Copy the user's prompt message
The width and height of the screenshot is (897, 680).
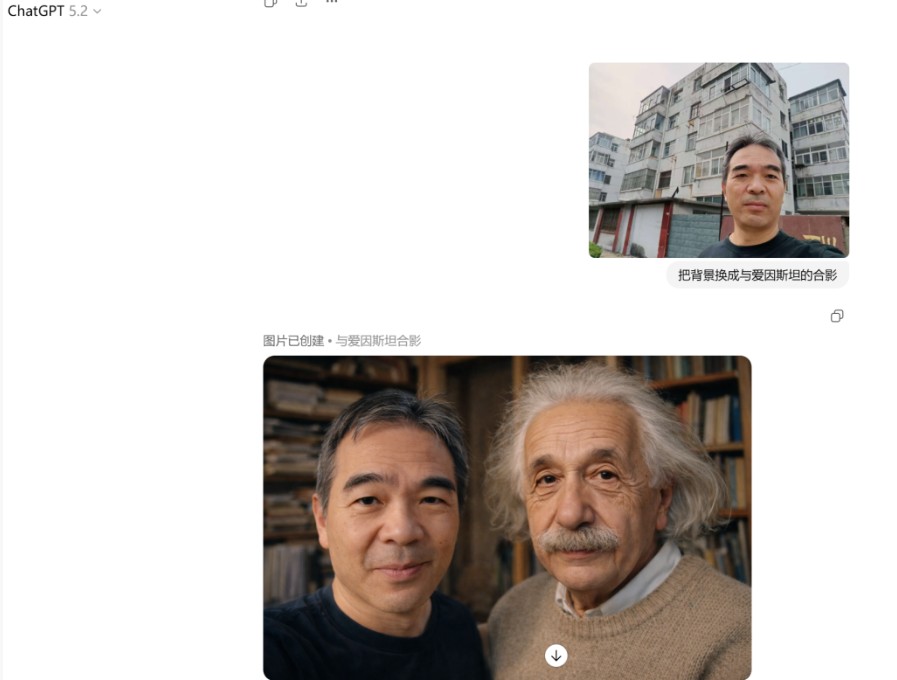[x=836, y=316]
